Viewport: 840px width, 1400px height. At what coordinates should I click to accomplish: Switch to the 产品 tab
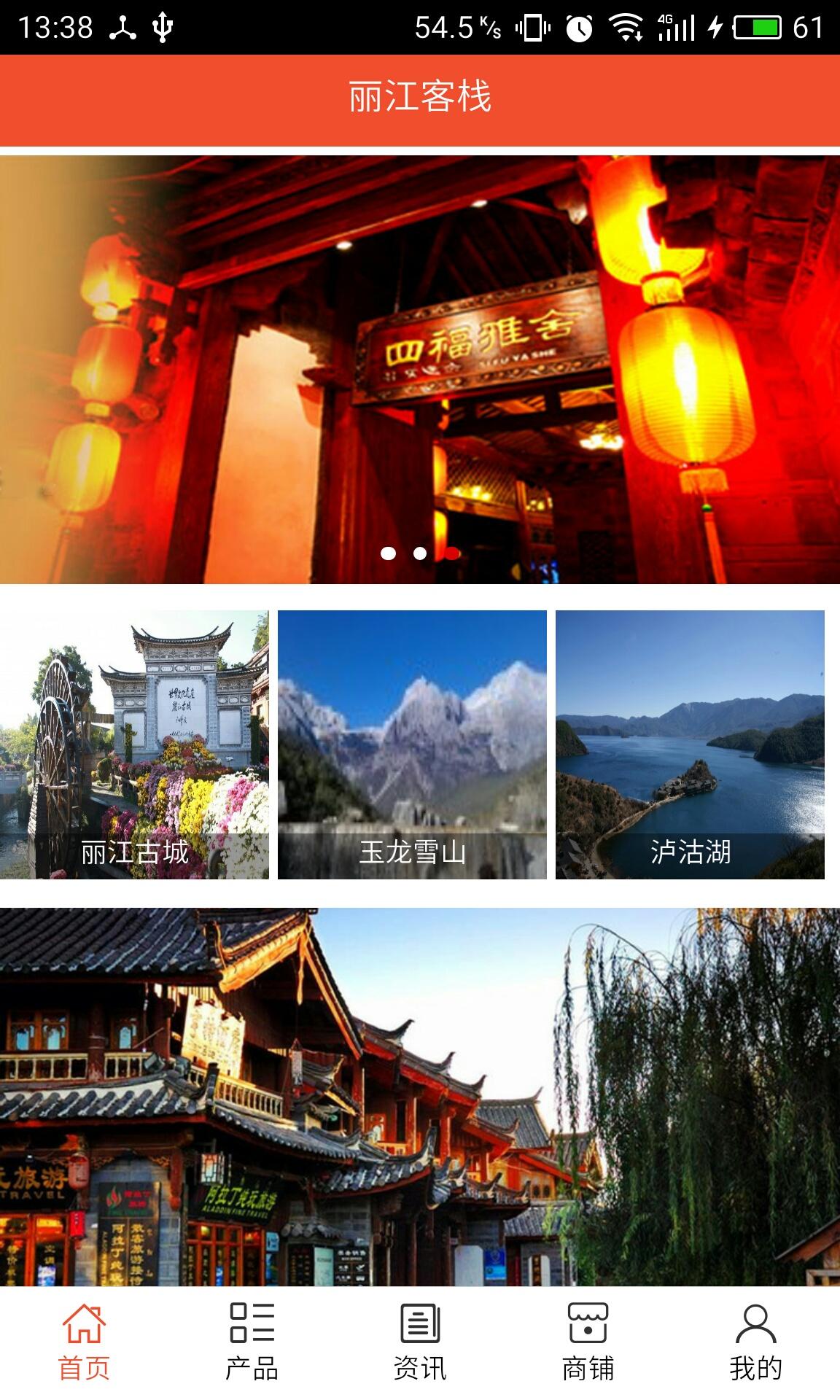point(252,1342)
